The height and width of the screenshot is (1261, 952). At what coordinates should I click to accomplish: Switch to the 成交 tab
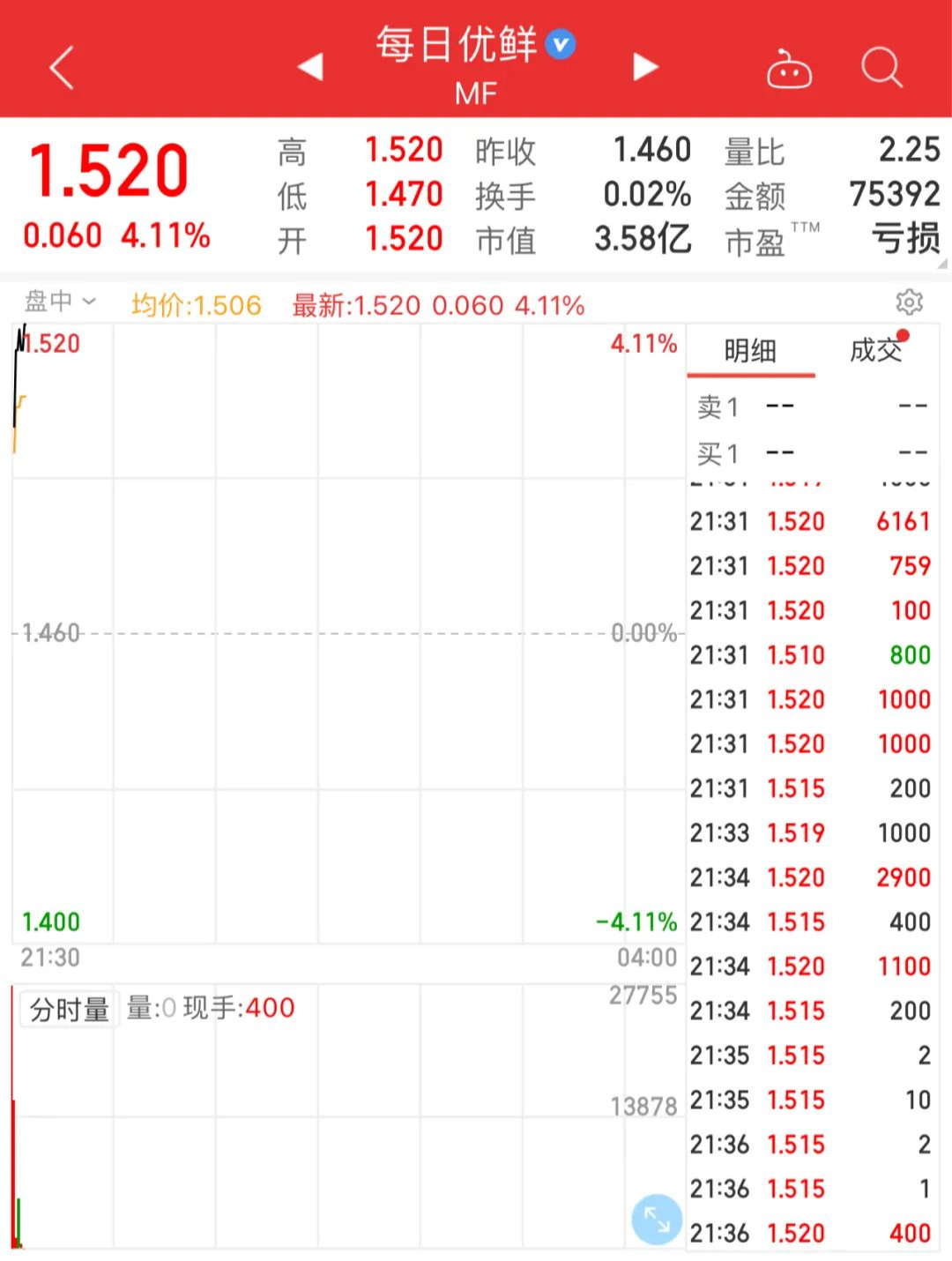(x=876, y=351)
